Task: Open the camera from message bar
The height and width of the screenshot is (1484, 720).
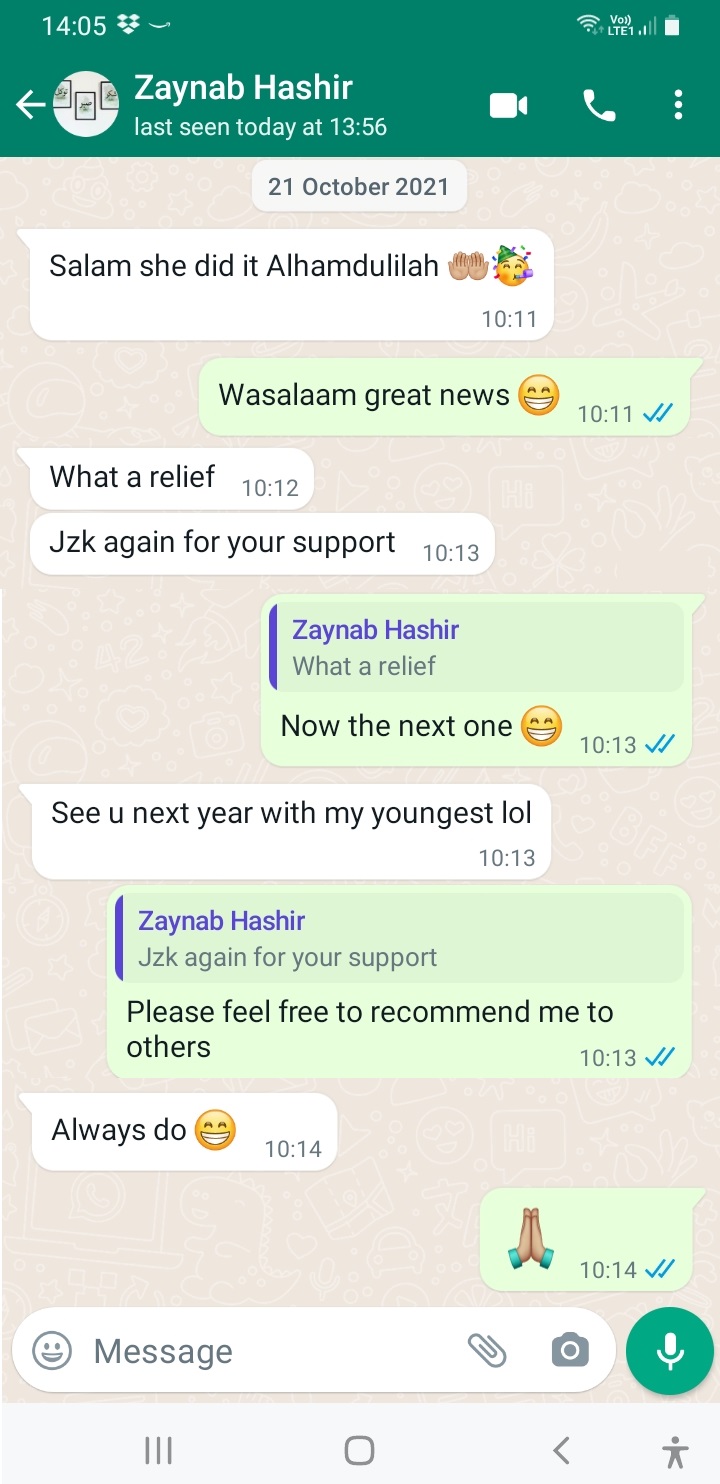Action: (x=570, y=1351)
